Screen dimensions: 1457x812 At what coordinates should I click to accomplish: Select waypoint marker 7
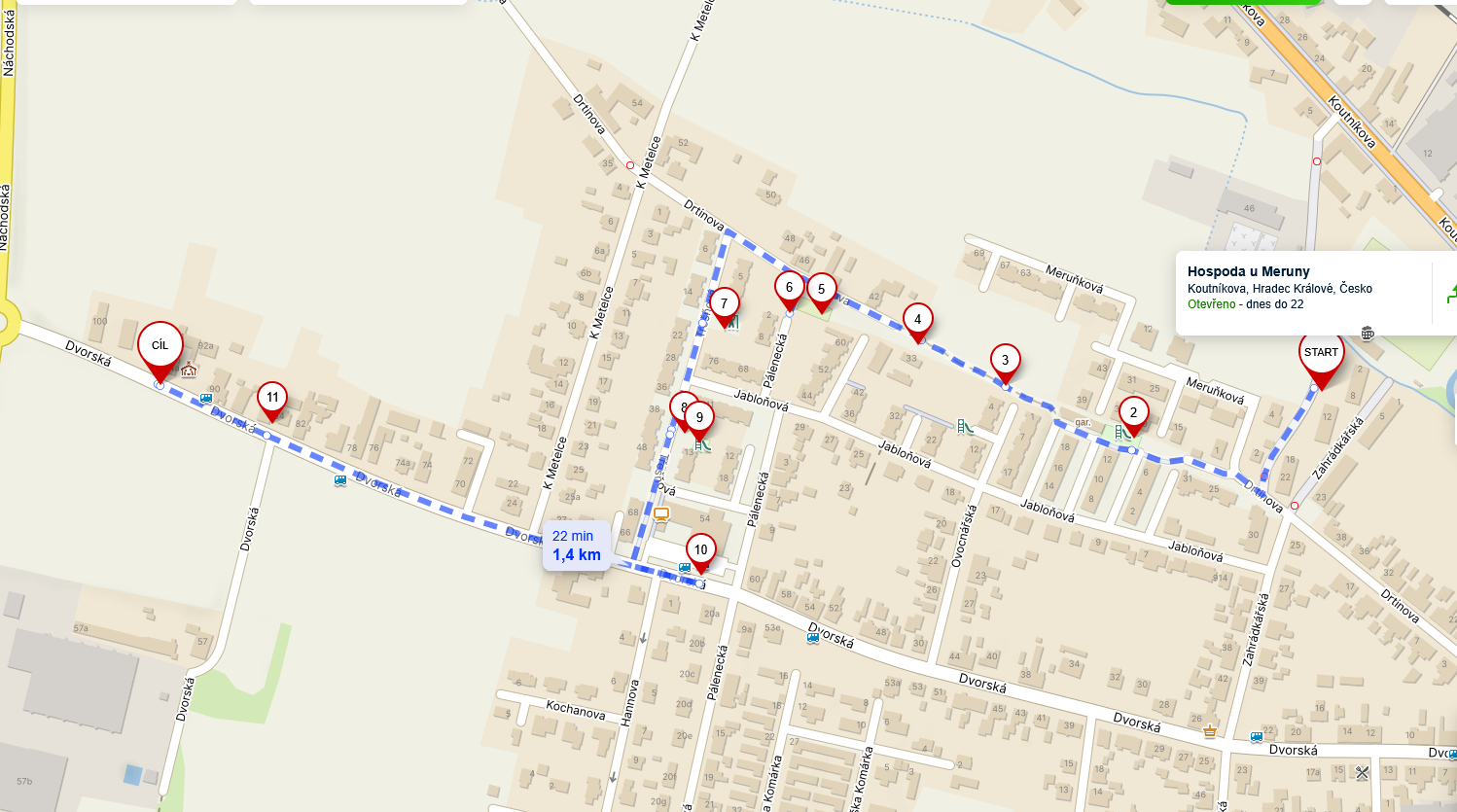[x=724, y=304]
